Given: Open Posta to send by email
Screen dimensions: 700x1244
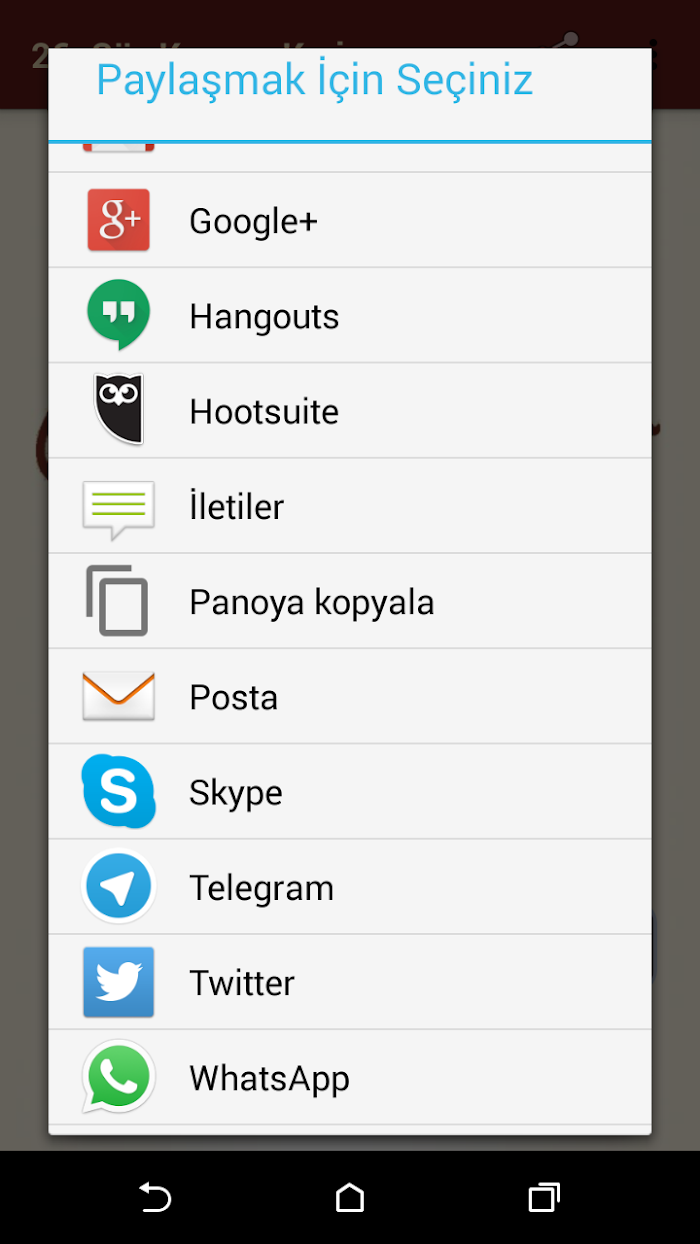Looking at the screenshot, I should (350, 697).
